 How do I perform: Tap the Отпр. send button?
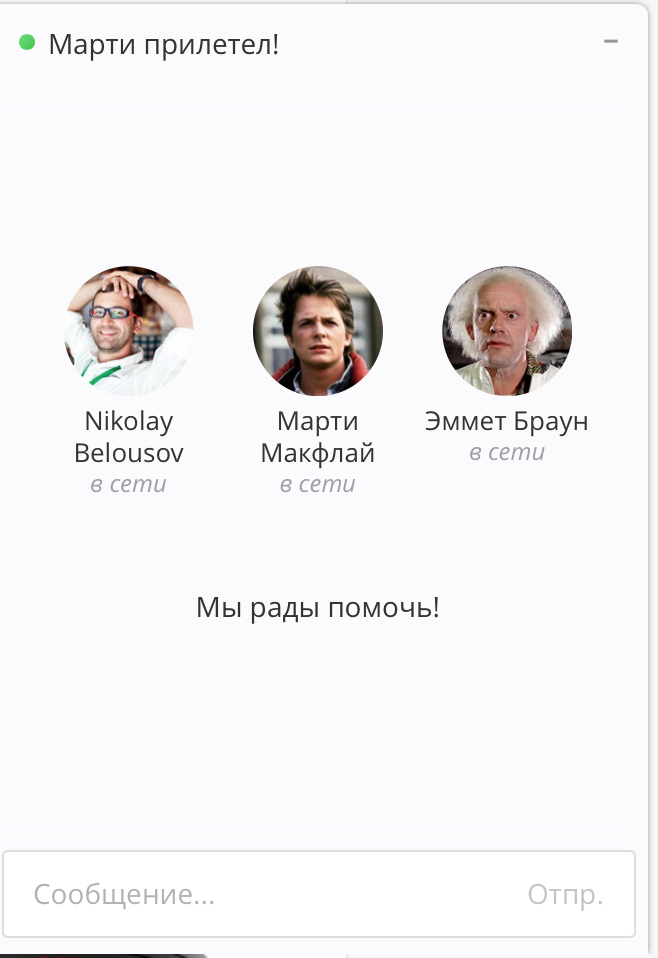click(565, 894)
